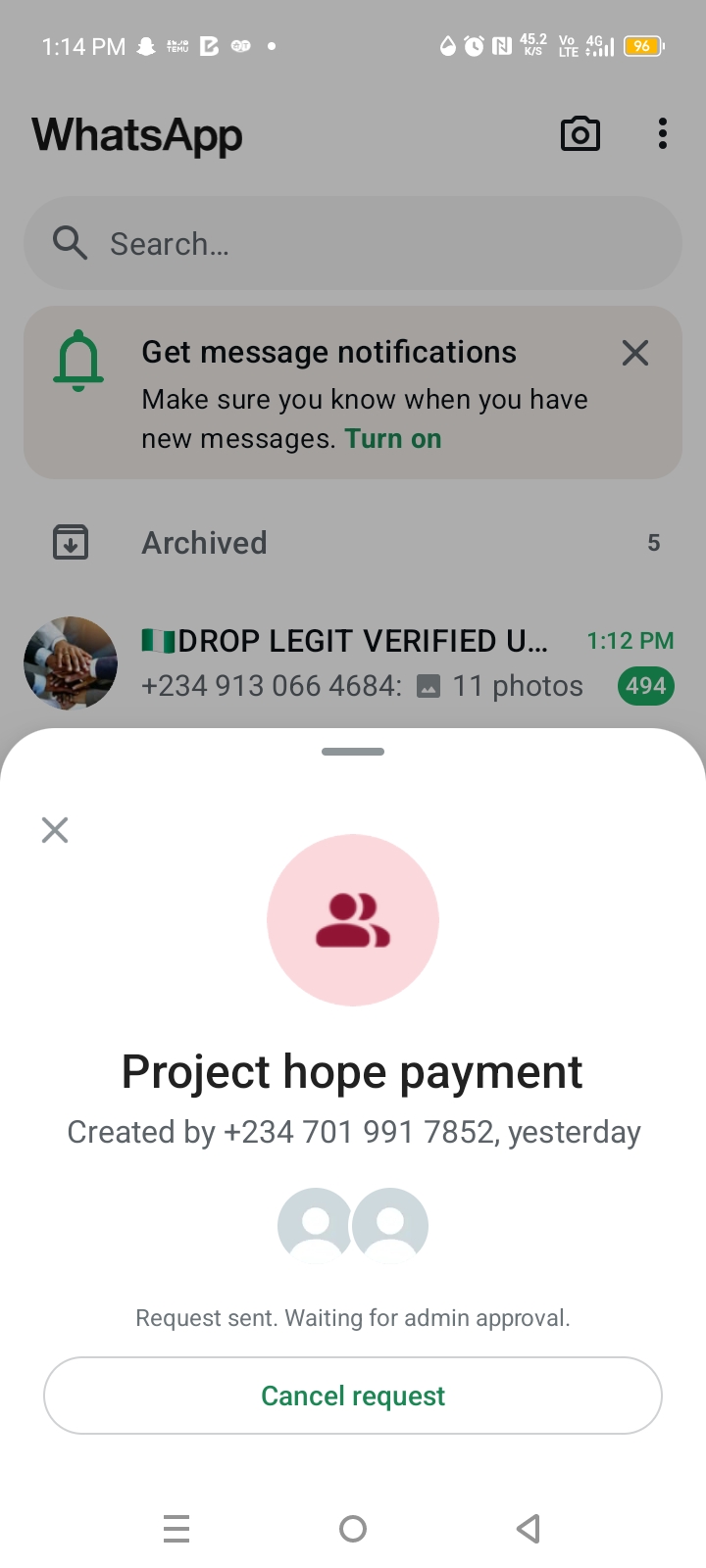
Task: Open the three-dot overflow menu
Action: 663,134
